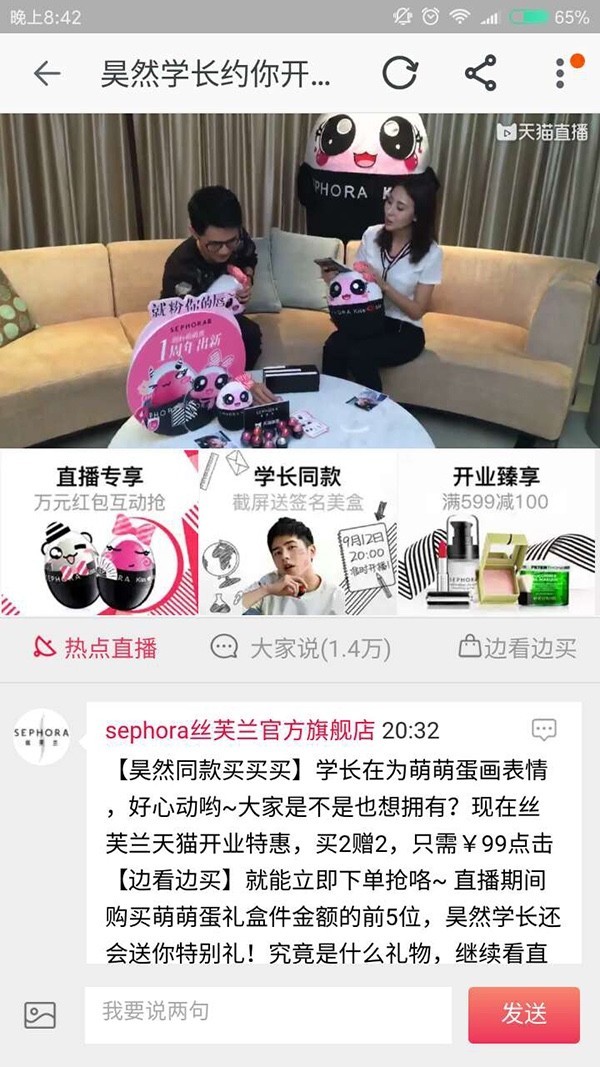Focus the 我要说两句 comment field

point(268,1015)
